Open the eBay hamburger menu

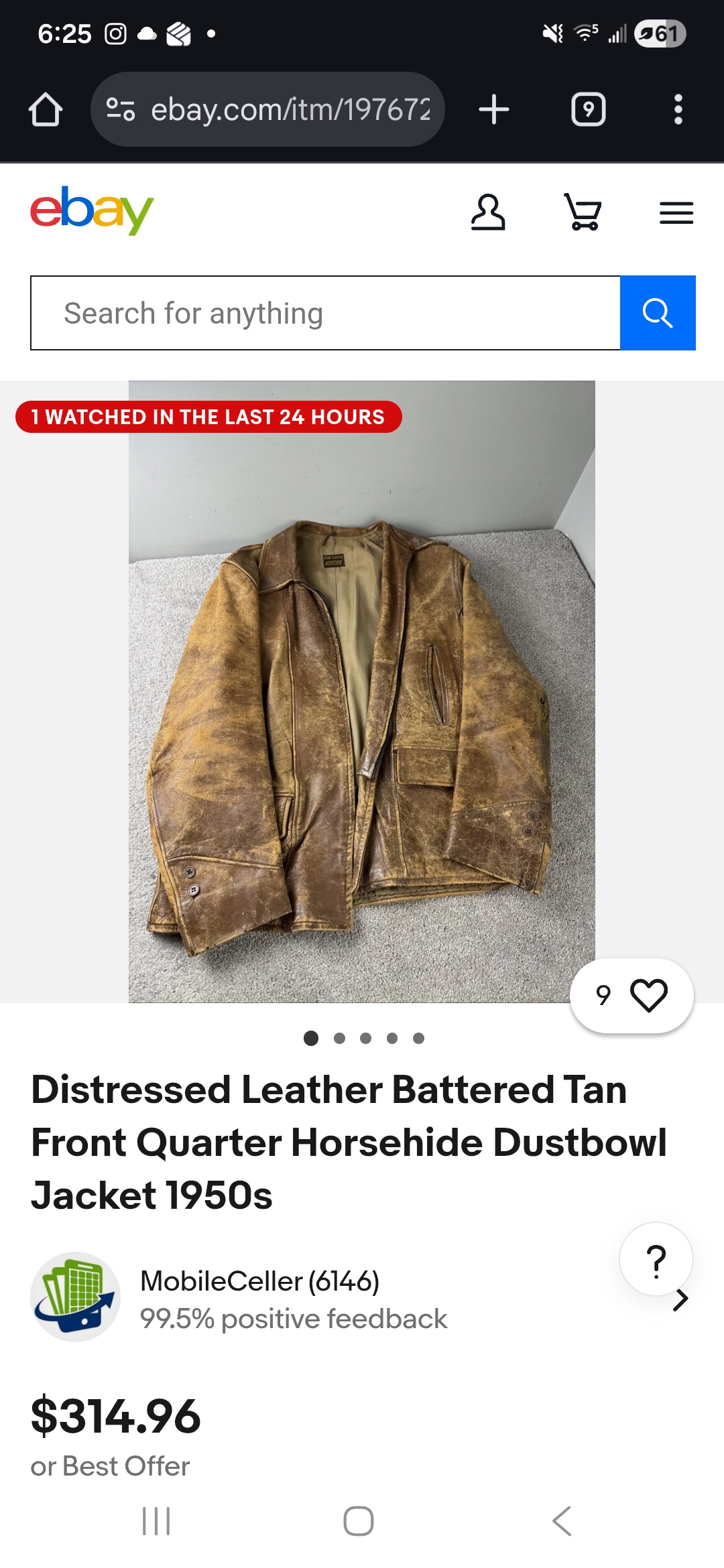(676, 213)
